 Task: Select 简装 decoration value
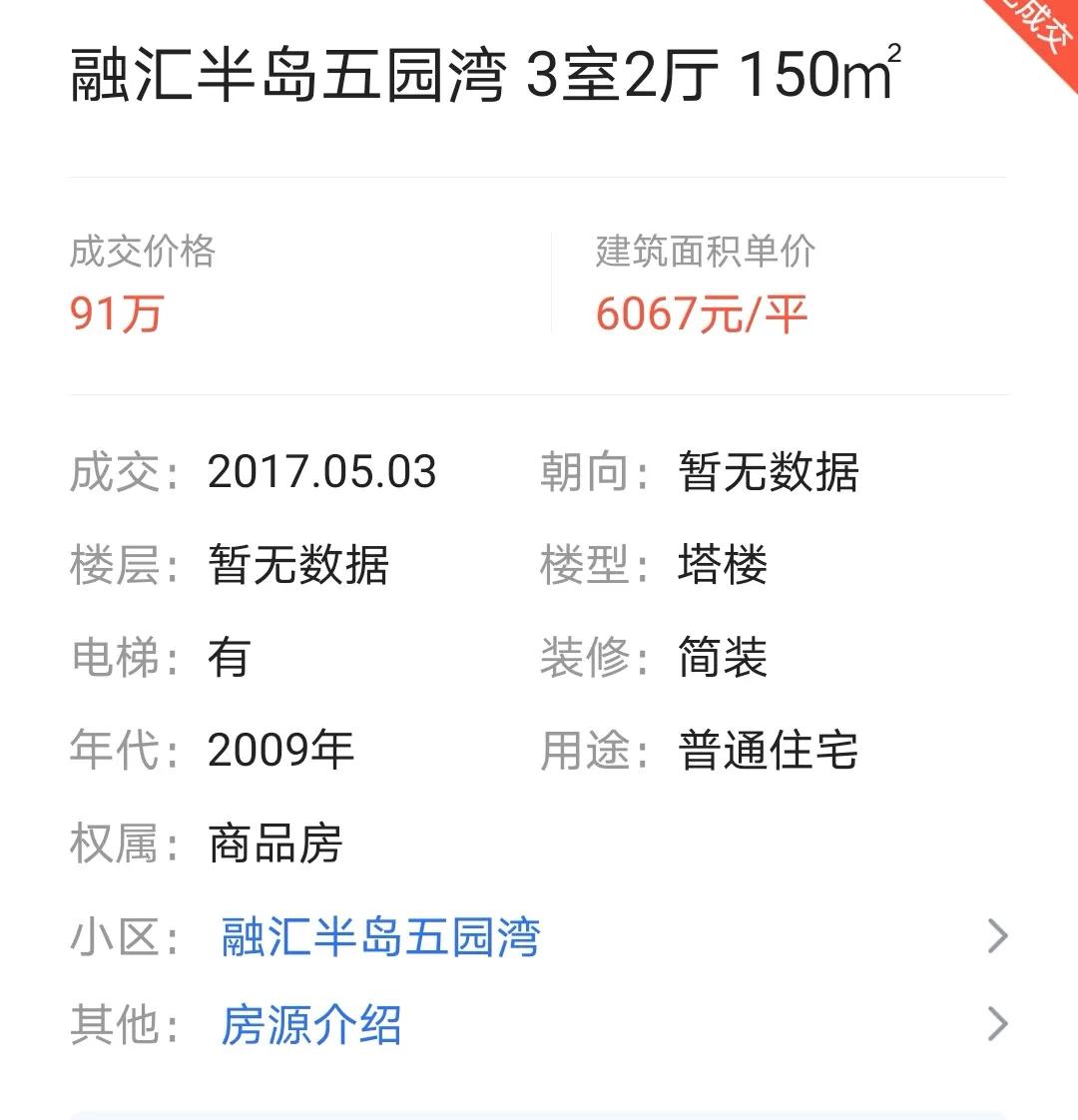click(x=722, y=656)
